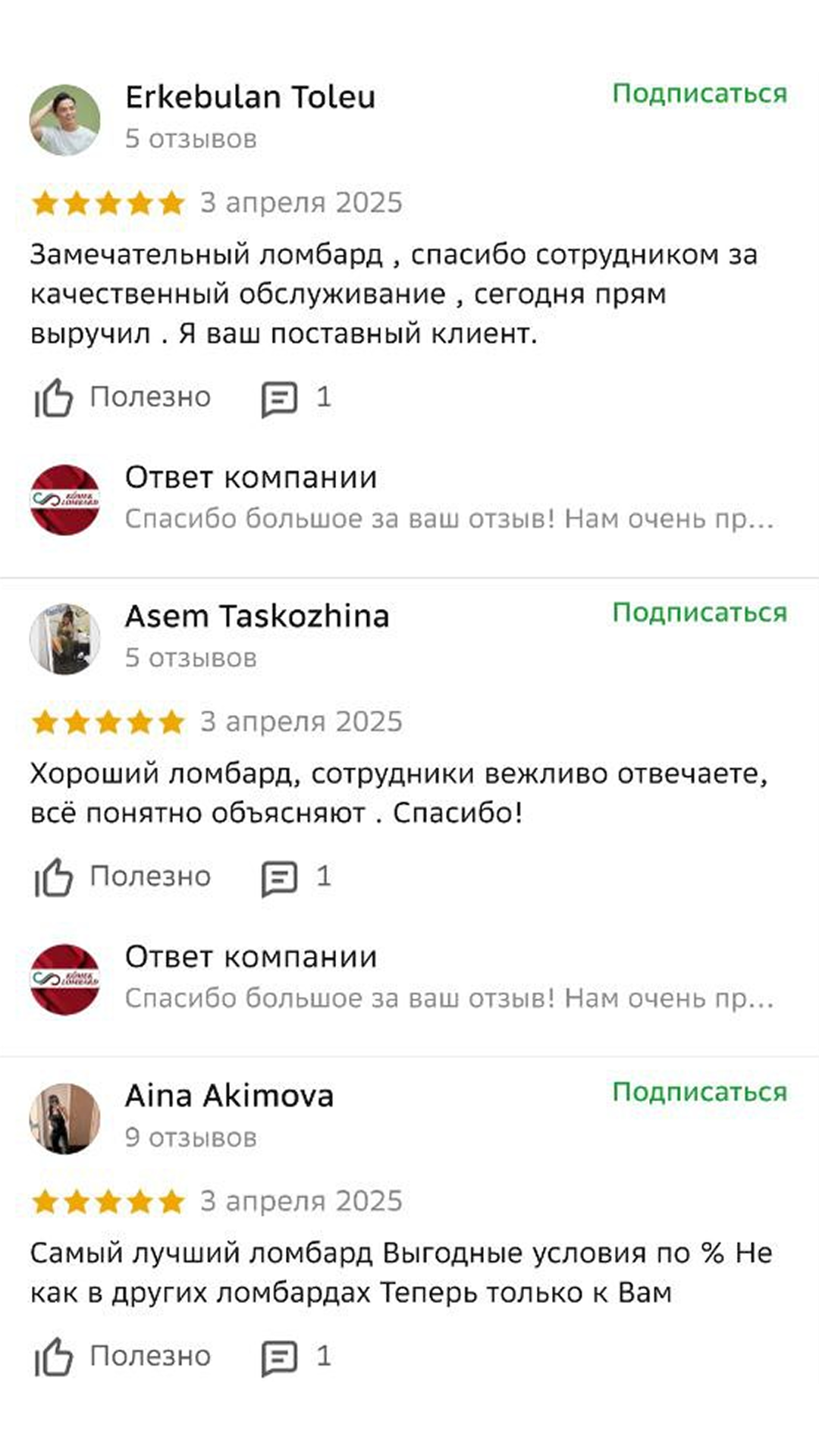Subscribe to Aina Akimova
Viewport: 819px width, 1456px height.
click(699, 1092)
